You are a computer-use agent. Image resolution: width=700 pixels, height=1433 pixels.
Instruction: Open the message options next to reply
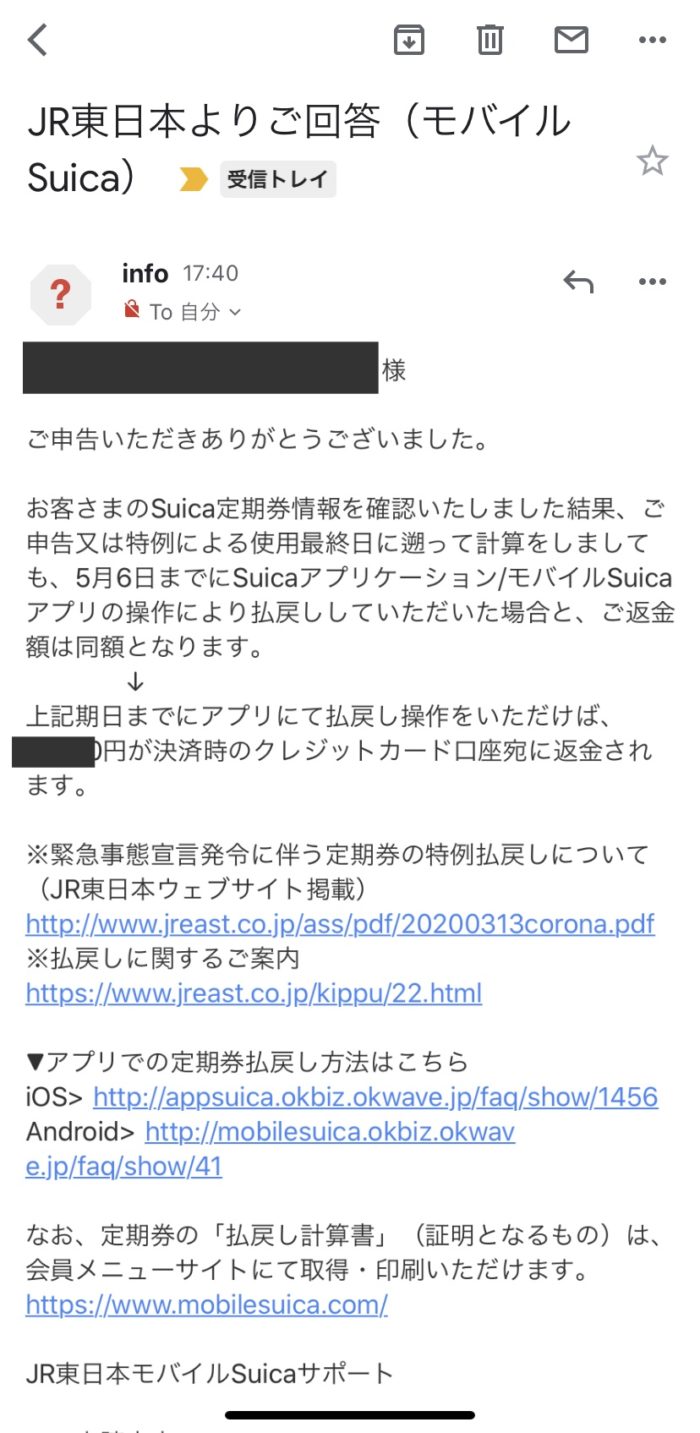click(x=652, y=283)
